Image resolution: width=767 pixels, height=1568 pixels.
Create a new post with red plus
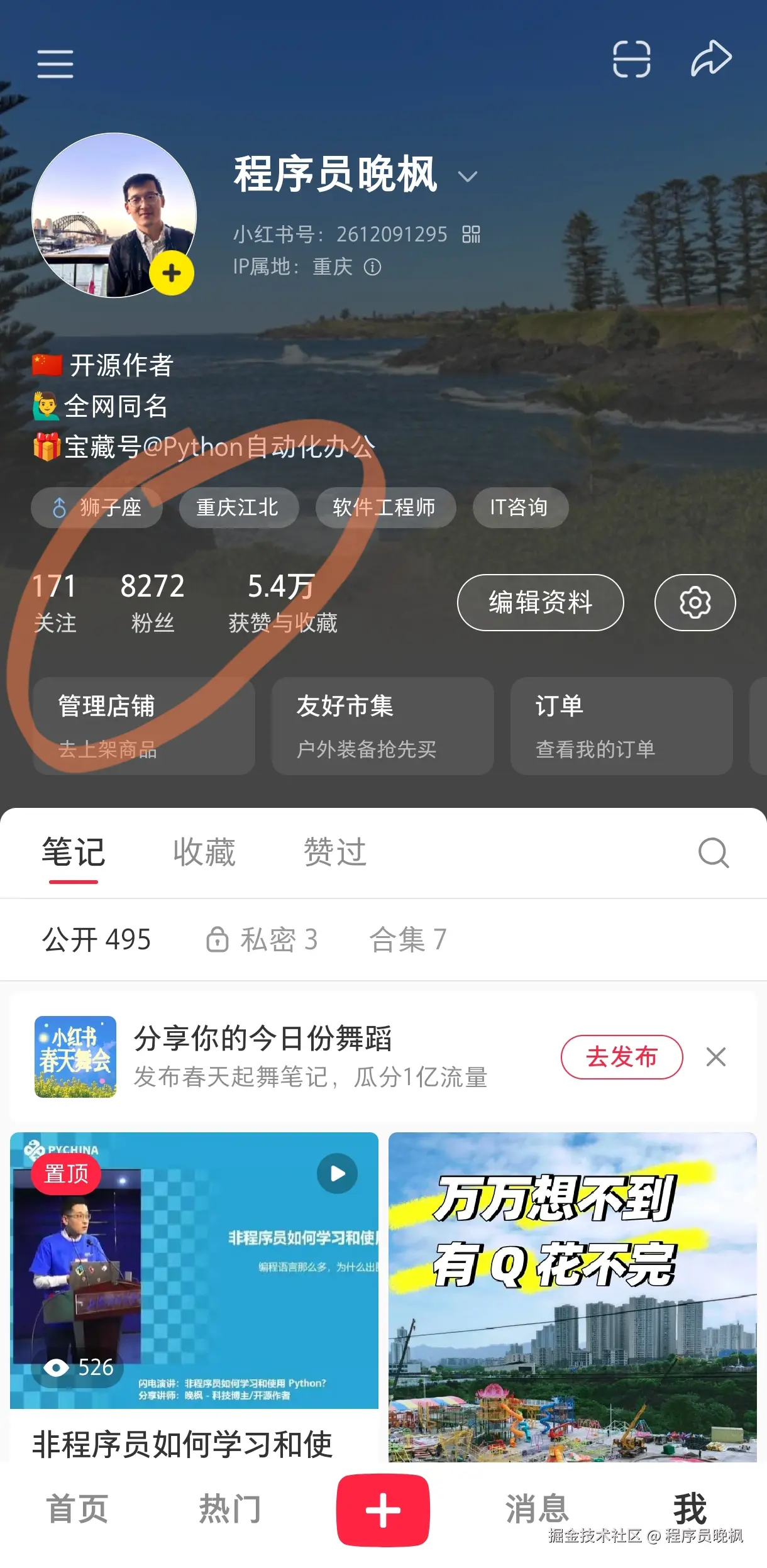point(383,1510)
